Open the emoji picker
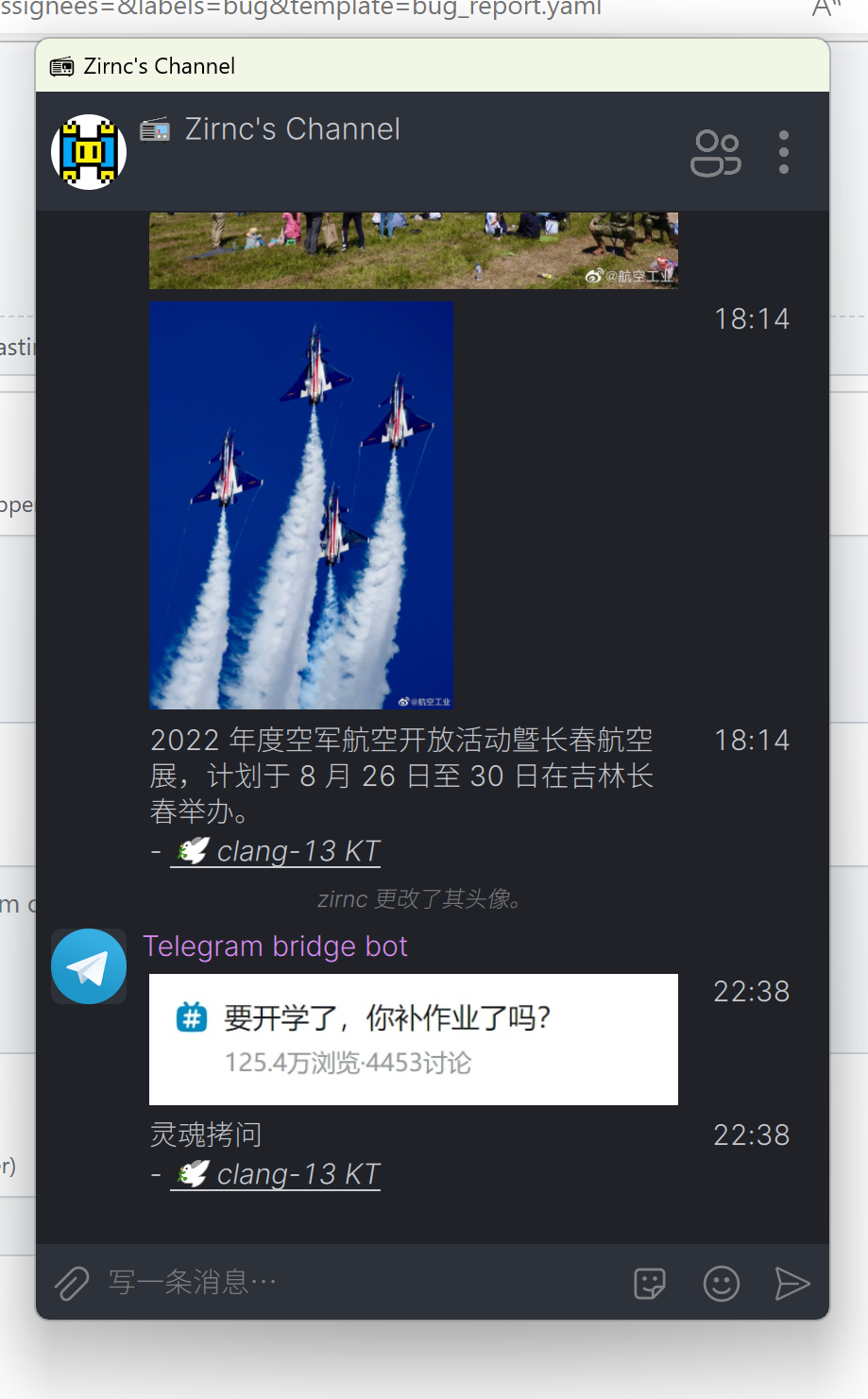868x1399 pixels. pos(721,1283)
